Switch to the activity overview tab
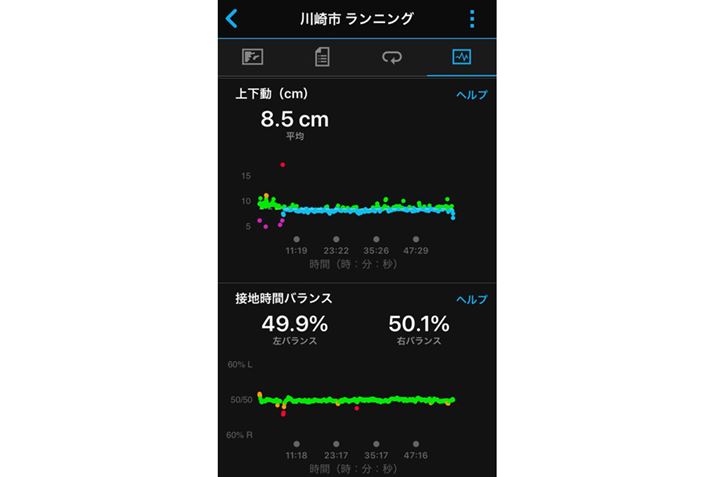The image size is (715, 477). (253, 57)
